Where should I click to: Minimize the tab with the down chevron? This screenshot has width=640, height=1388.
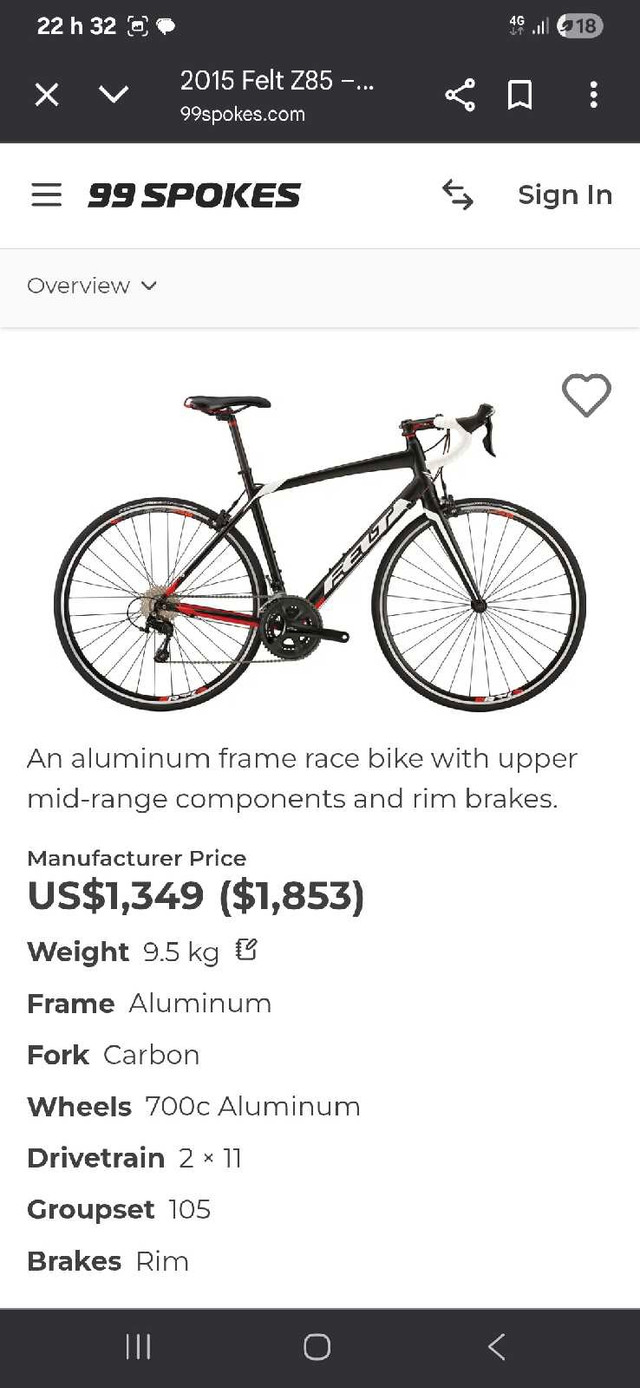click(114, 95)
